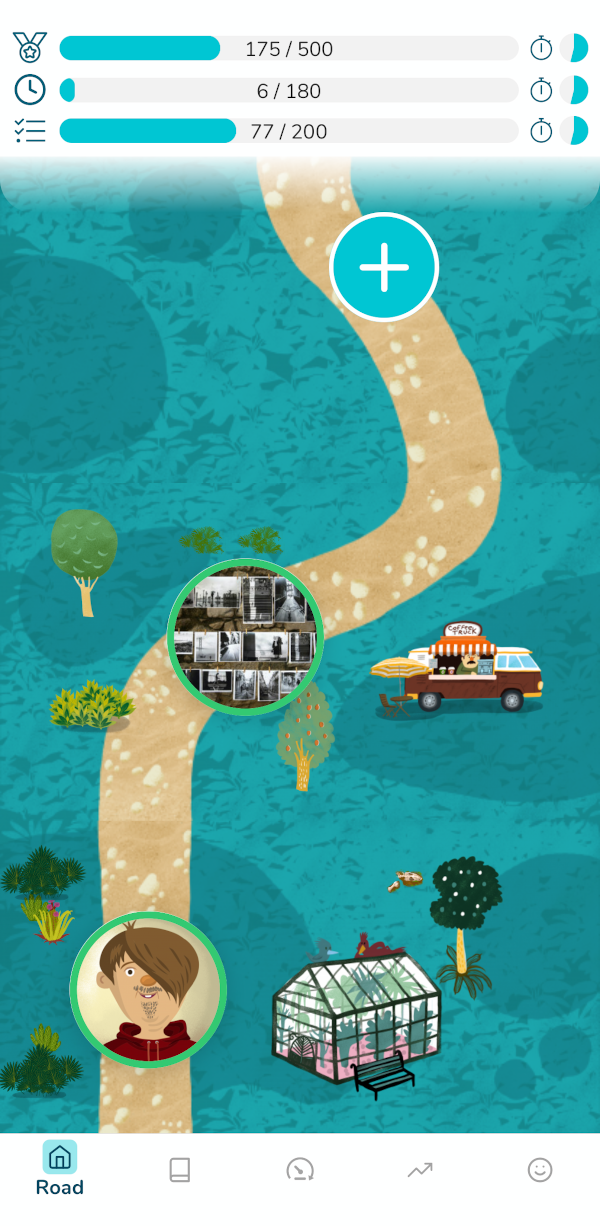Switch to the trending chart tab

[x=420, y=1170]
